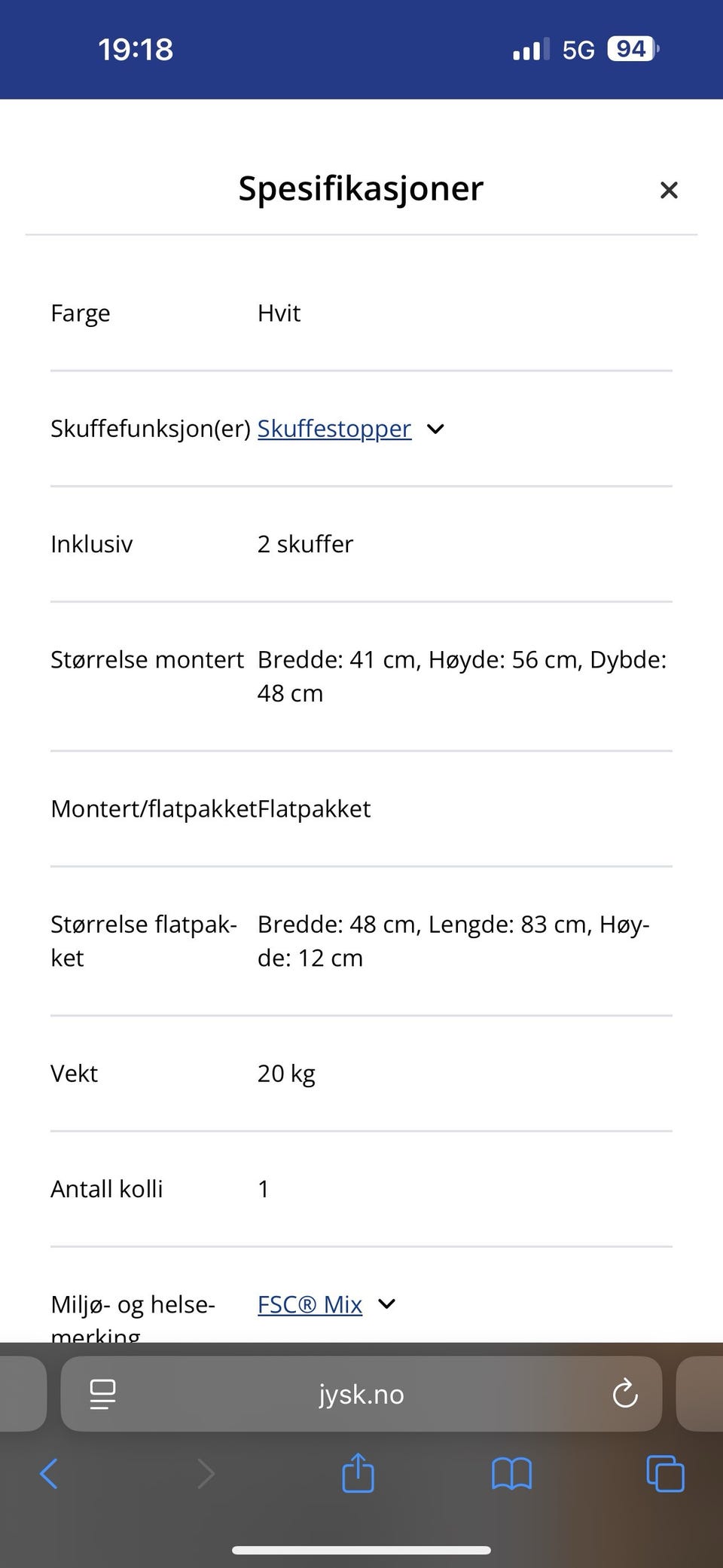The image size is (723, 1568).
Task: Open the page settings icon left of address bar
Action: click(x=103, y=1395)
